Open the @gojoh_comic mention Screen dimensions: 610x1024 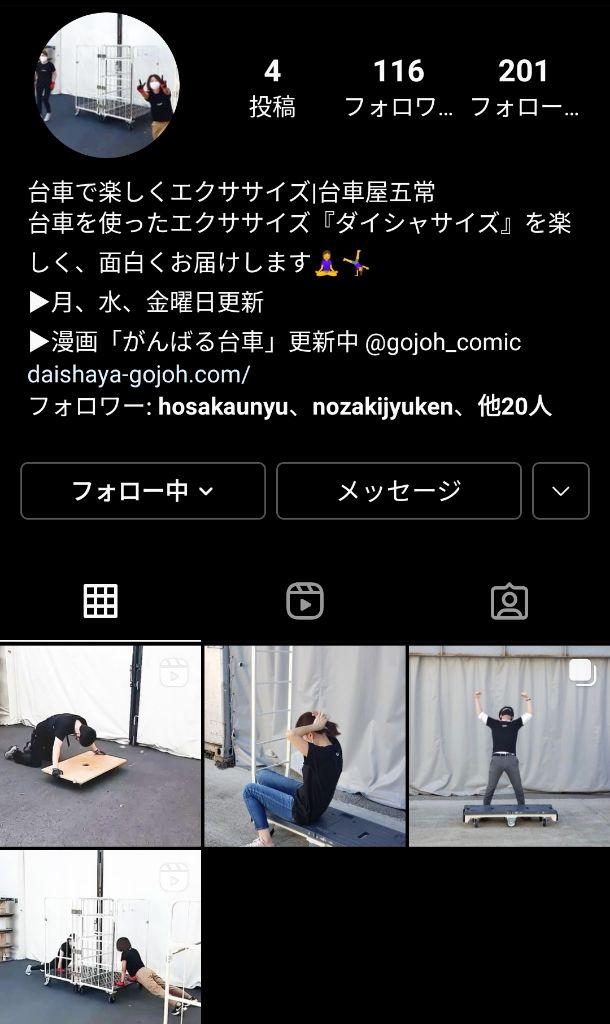click(x=443, y=342)
